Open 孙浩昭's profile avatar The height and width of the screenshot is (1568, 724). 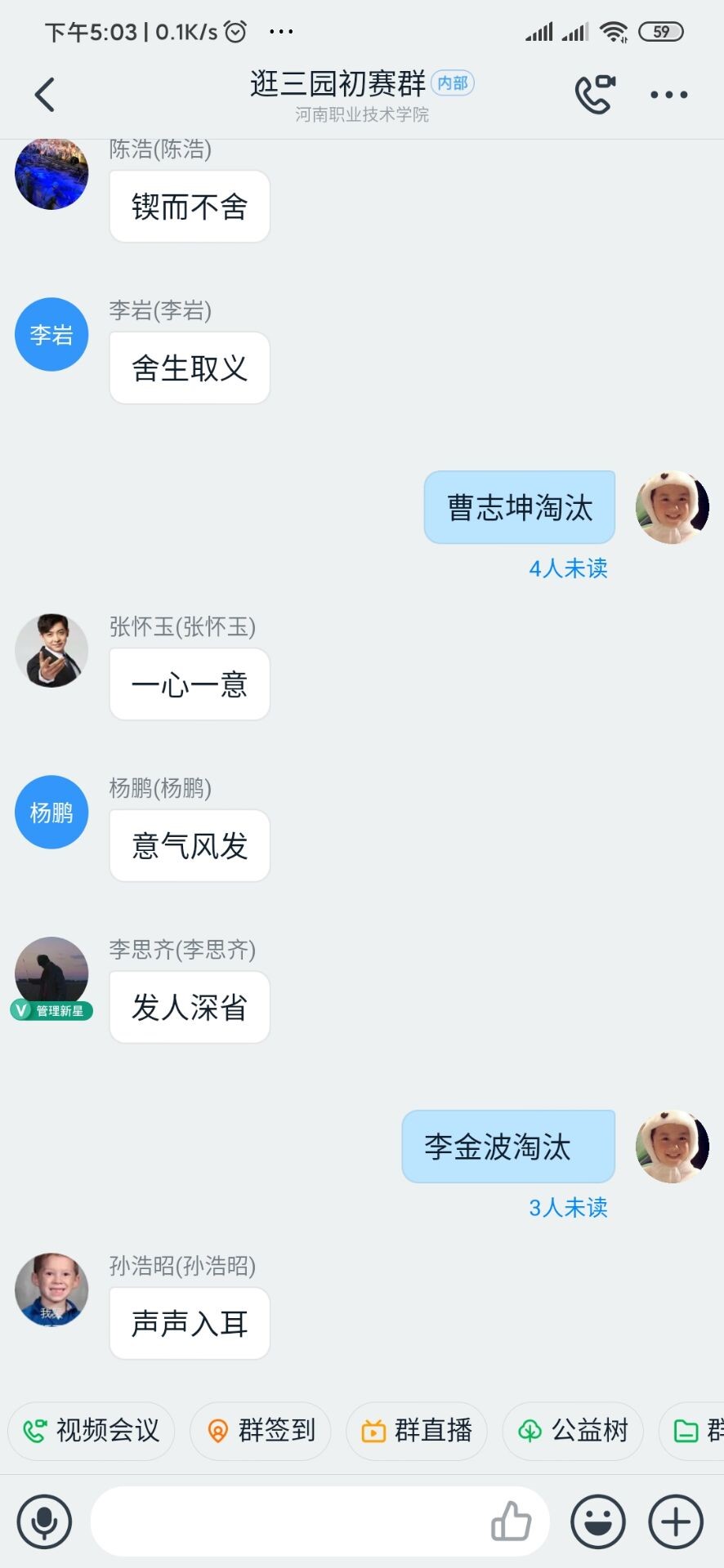51,1290
